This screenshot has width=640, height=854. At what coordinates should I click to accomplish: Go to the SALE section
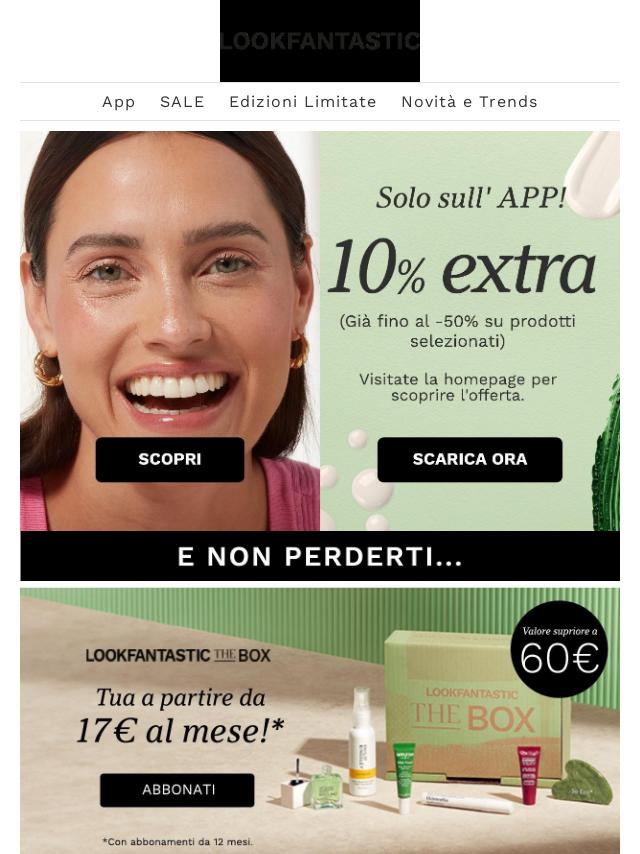pos(182,102)
